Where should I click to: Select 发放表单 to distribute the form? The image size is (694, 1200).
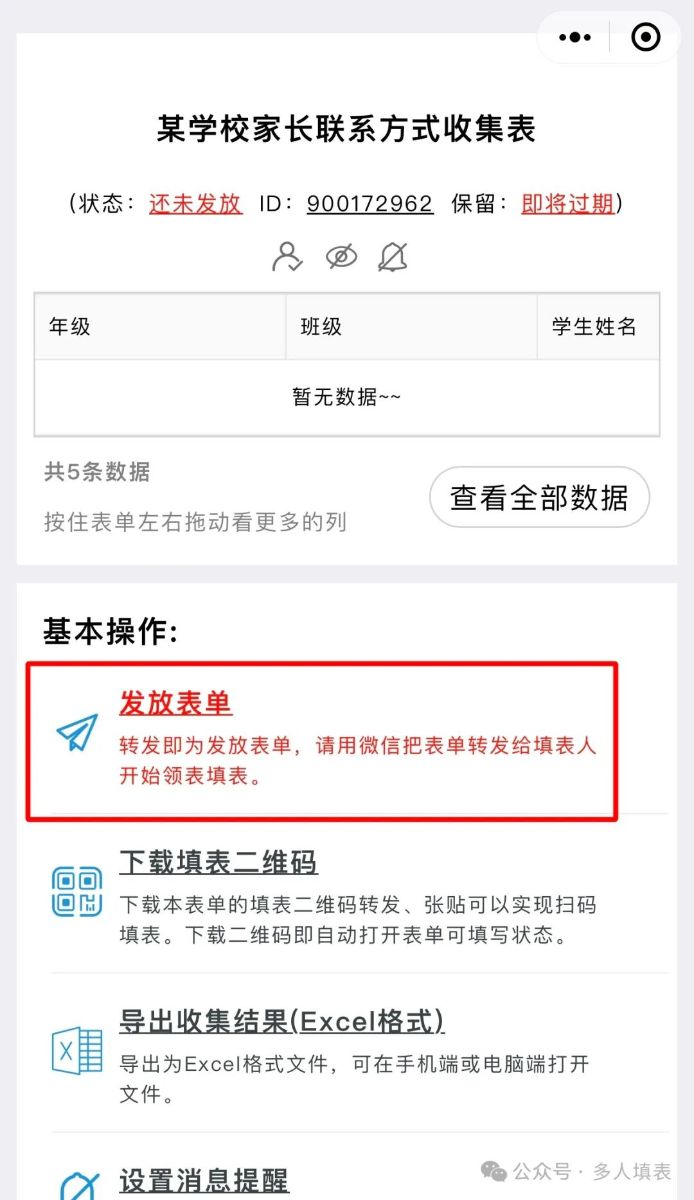point(176,703)
